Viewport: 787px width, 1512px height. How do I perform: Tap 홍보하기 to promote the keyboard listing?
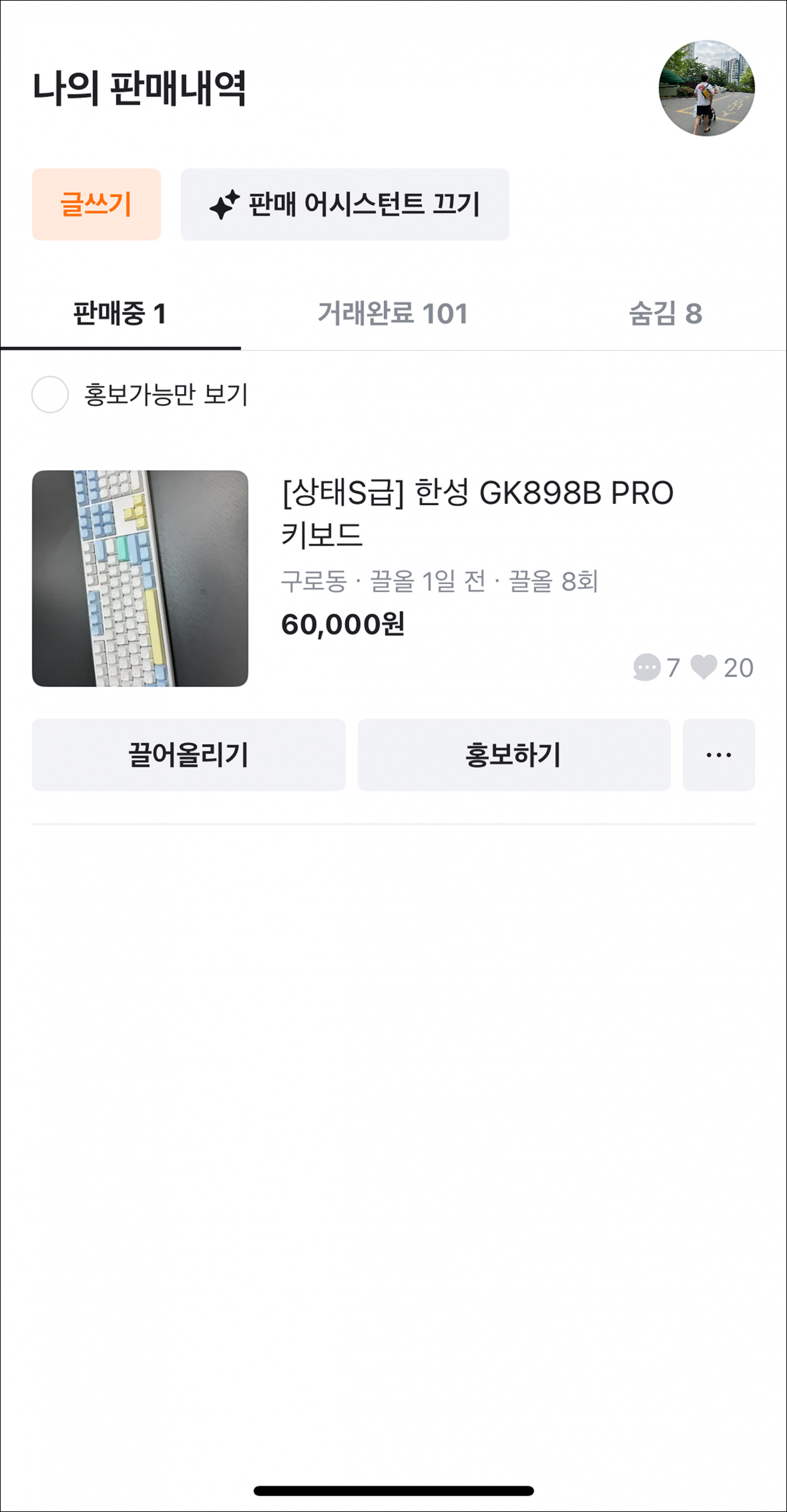tap(513, 755)
